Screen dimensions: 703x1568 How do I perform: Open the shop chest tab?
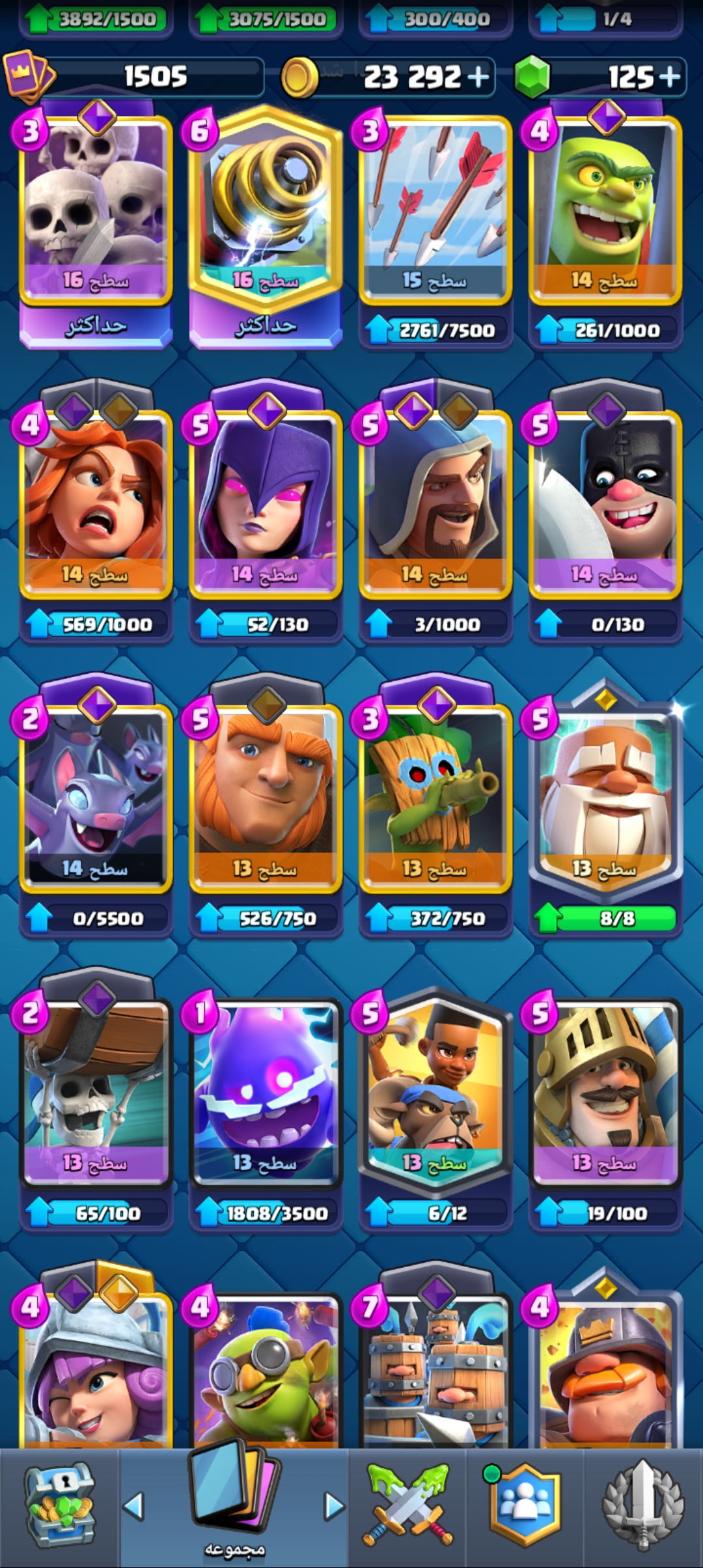(x=60, y=1505)
